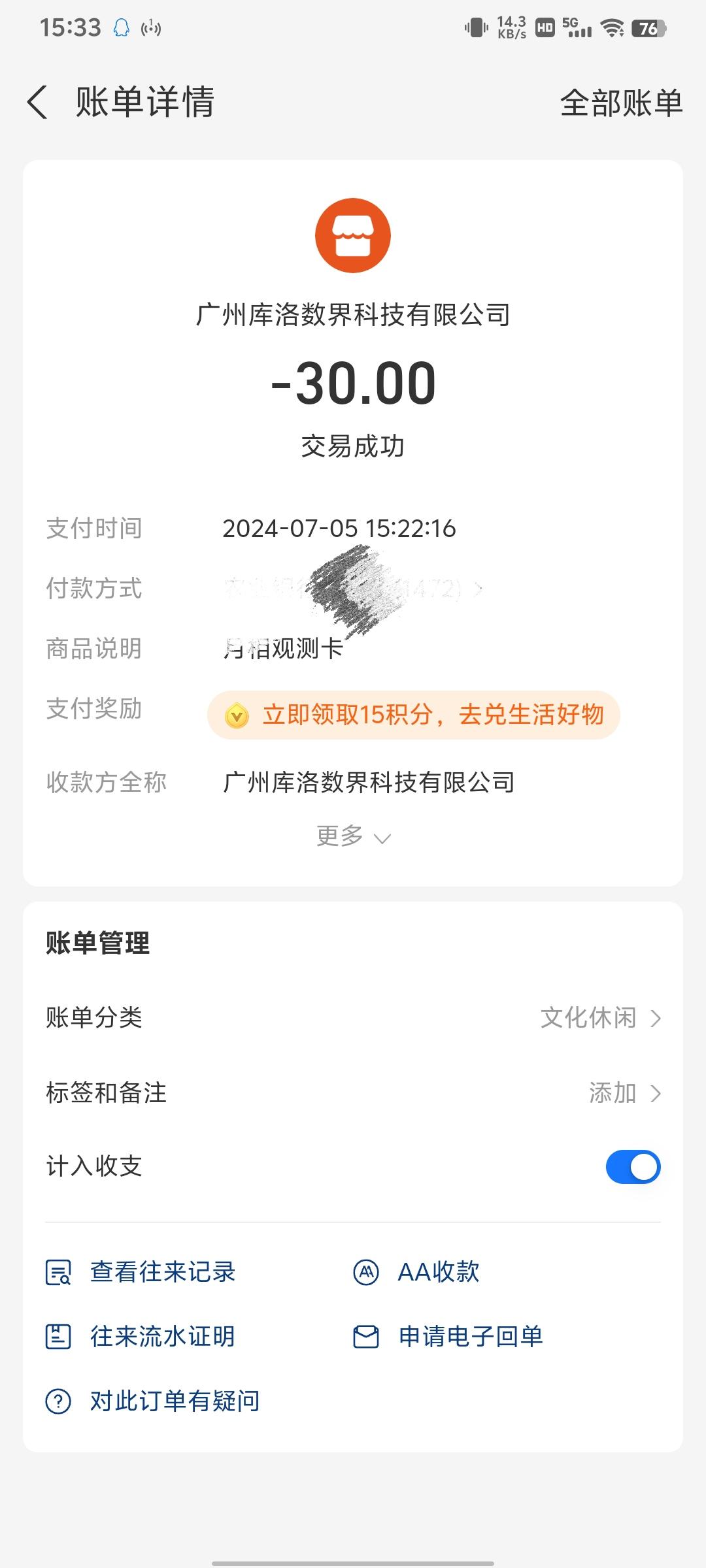Tap the merchant icon for 广州库洛数界科技有限公司

(353, 235)
